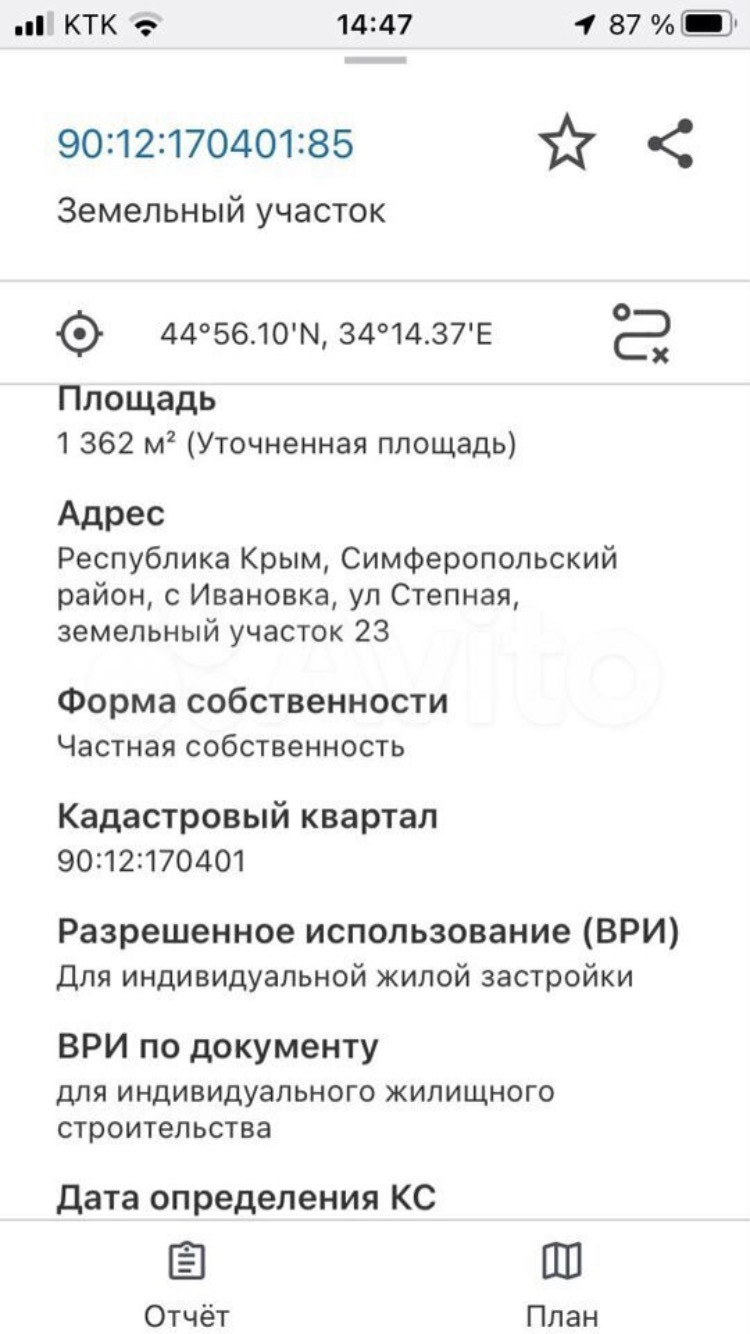Open the План plan view
The image size is (750, 1334).
pos(562,1284)
